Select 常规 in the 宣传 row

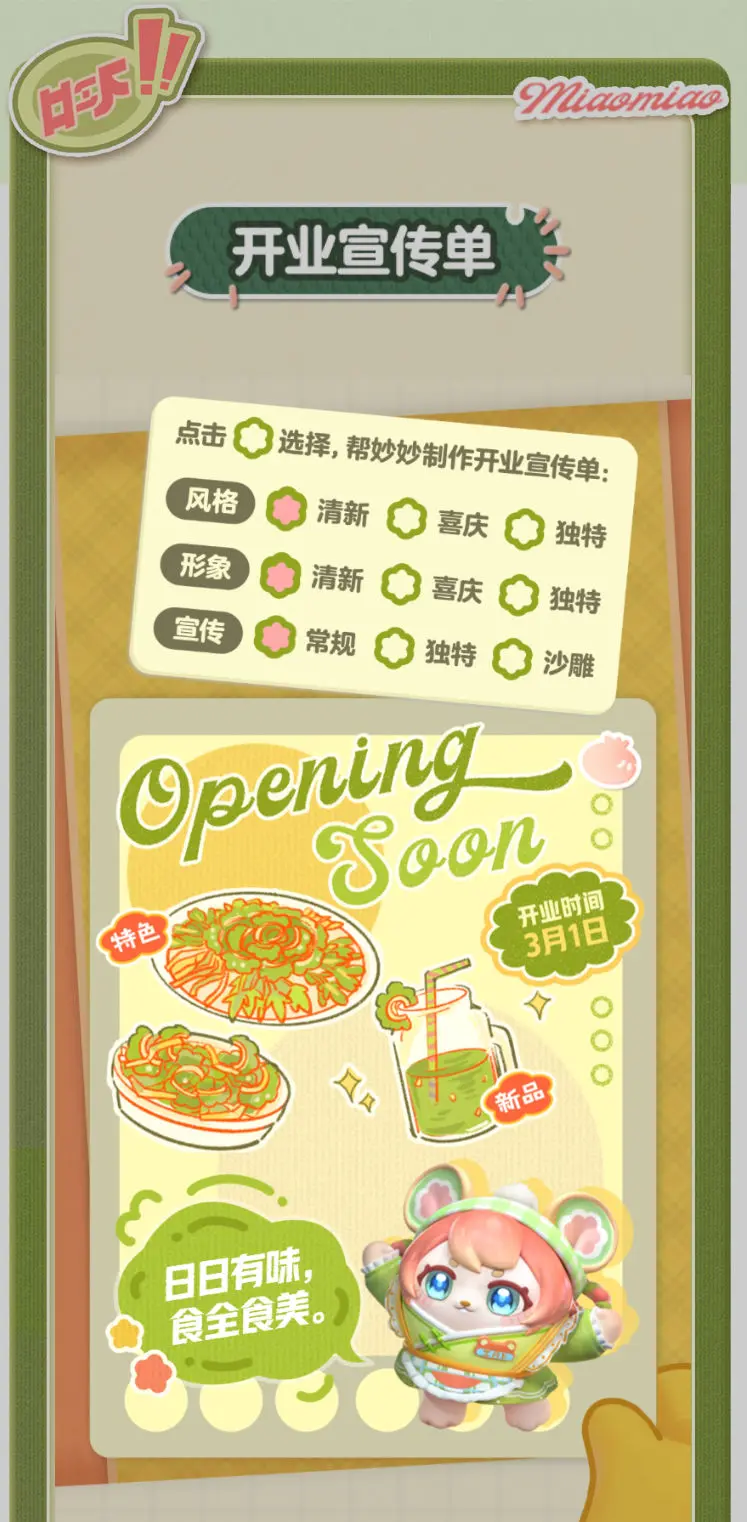pos(274,637)
